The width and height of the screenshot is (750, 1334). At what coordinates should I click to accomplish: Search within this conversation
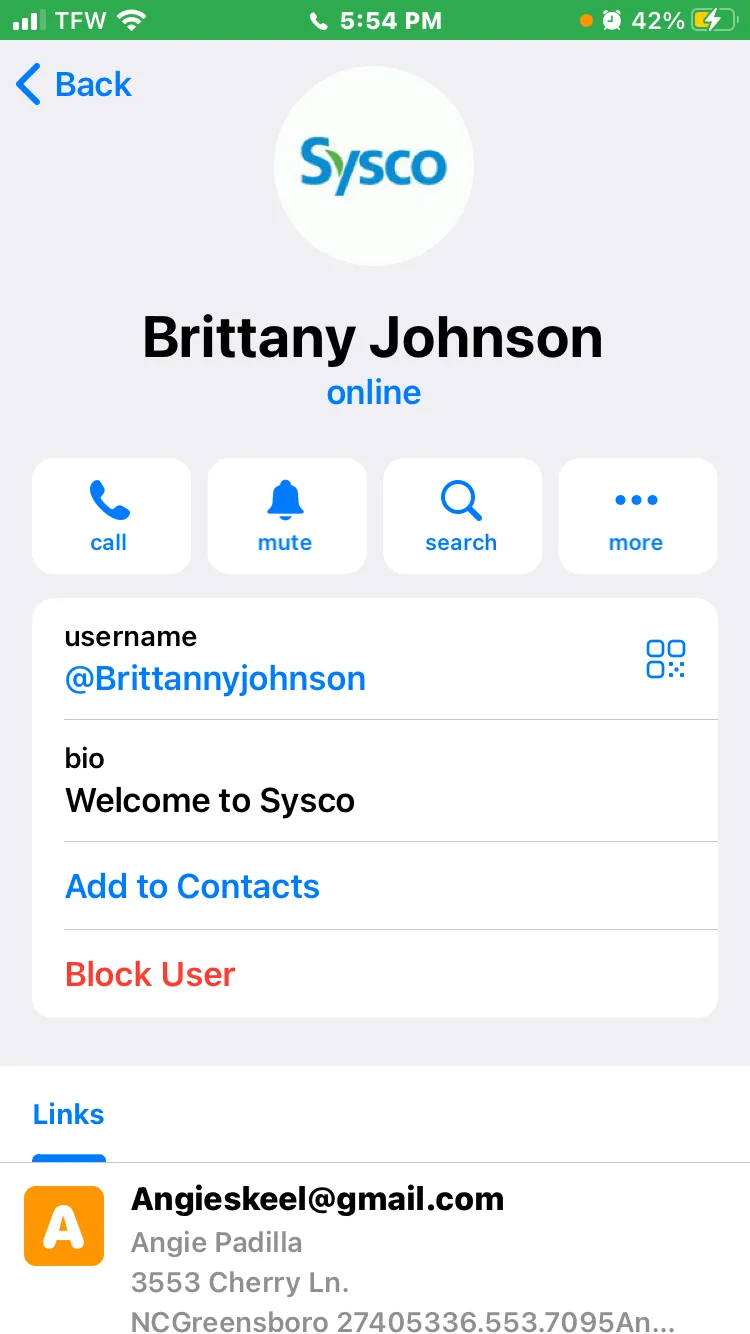pyautogui.click(x=462, y=516)
